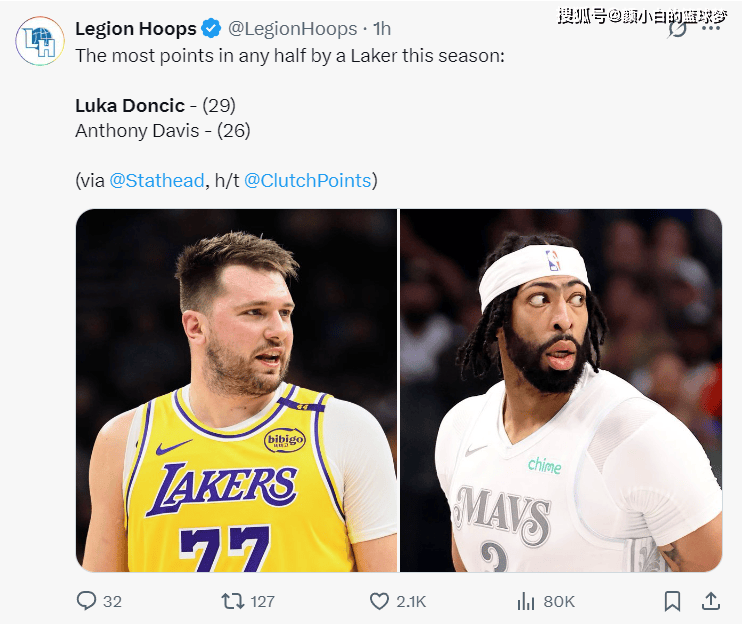Open the Legion Hoops profile avatar
The image size is (742, 624).
tap(39, 41)
